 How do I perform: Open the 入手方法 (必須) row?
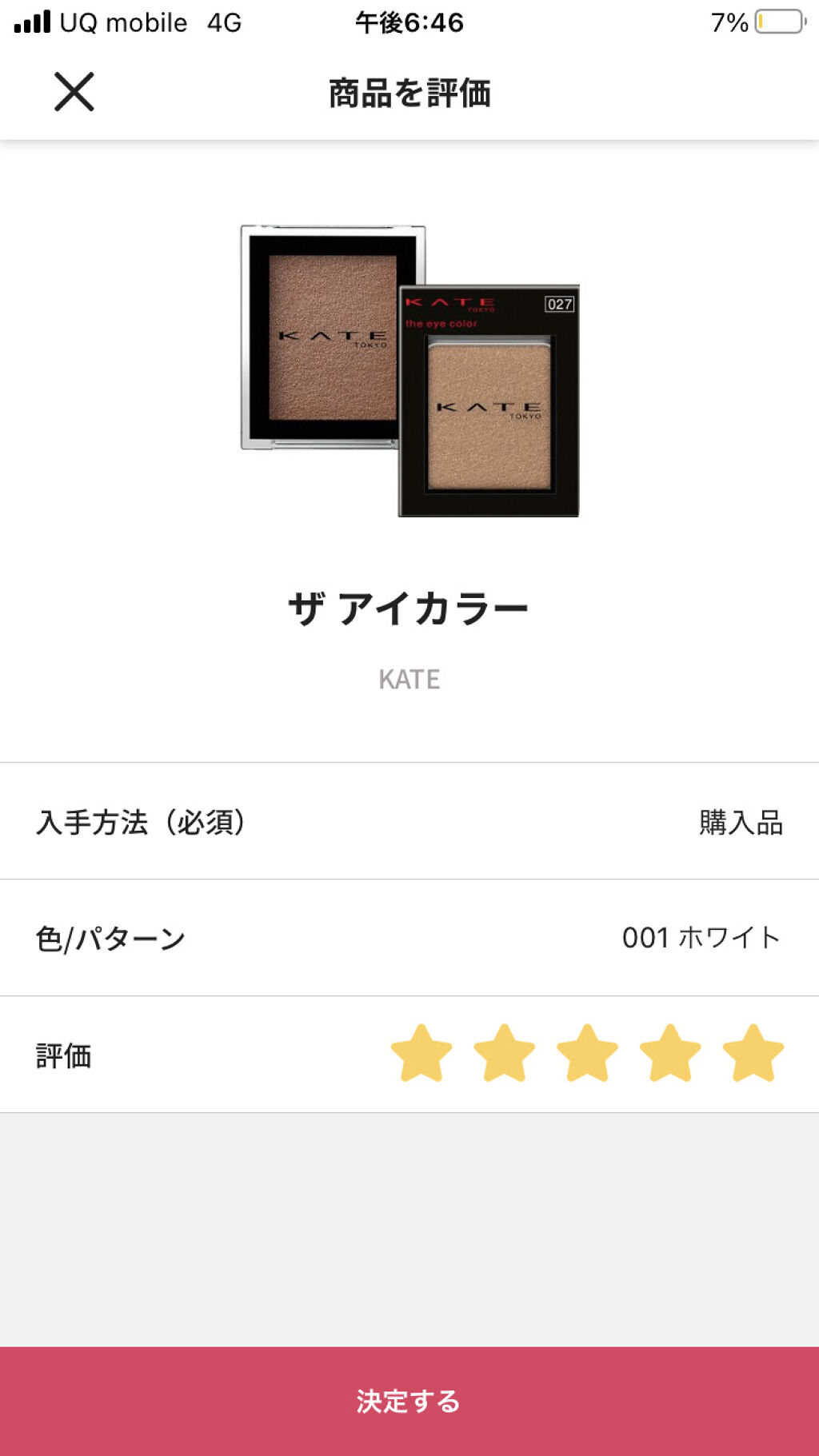coord(409,821)
